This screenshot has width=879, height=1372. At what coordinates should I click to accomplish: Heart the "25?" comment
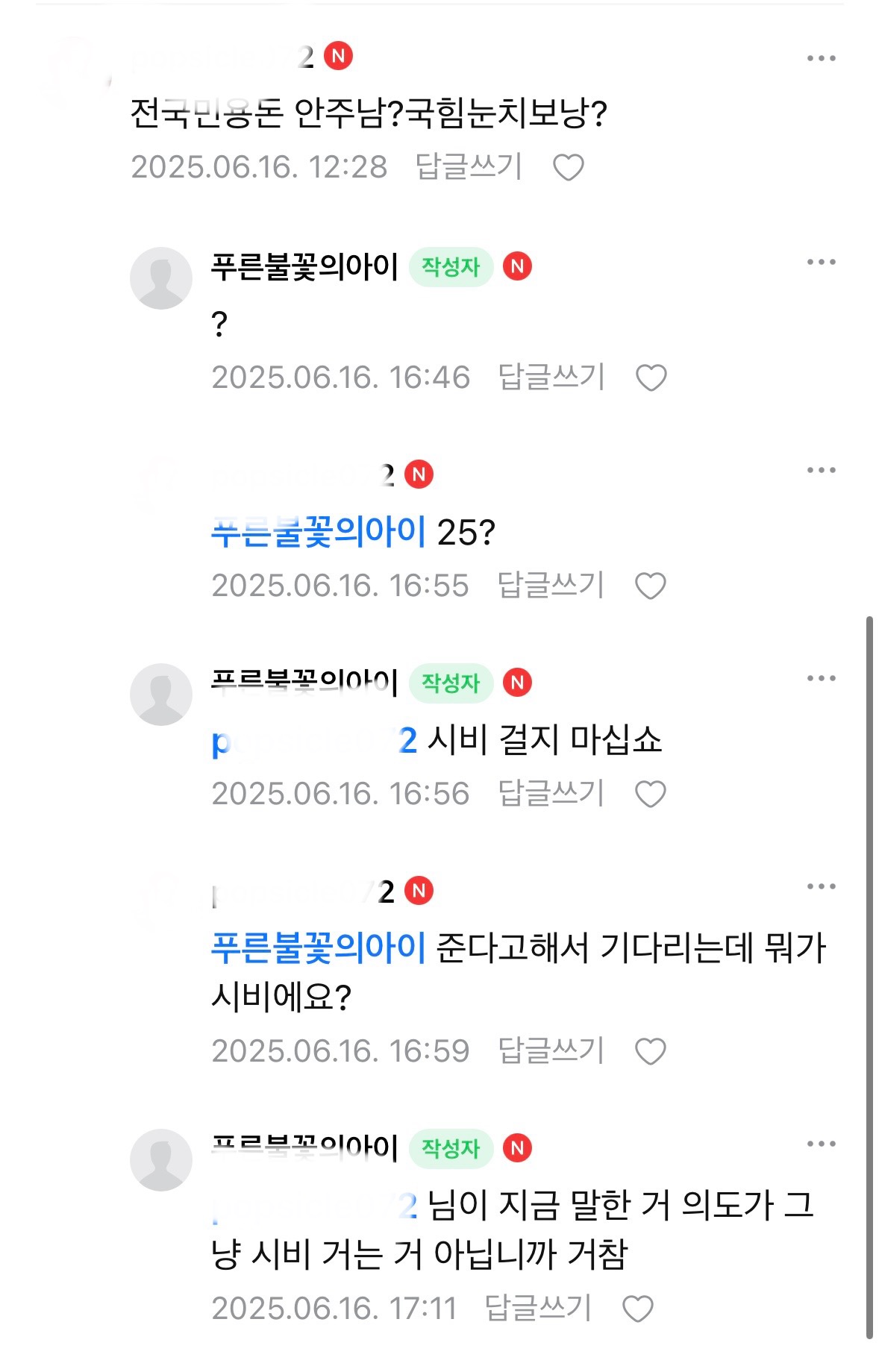650,586
